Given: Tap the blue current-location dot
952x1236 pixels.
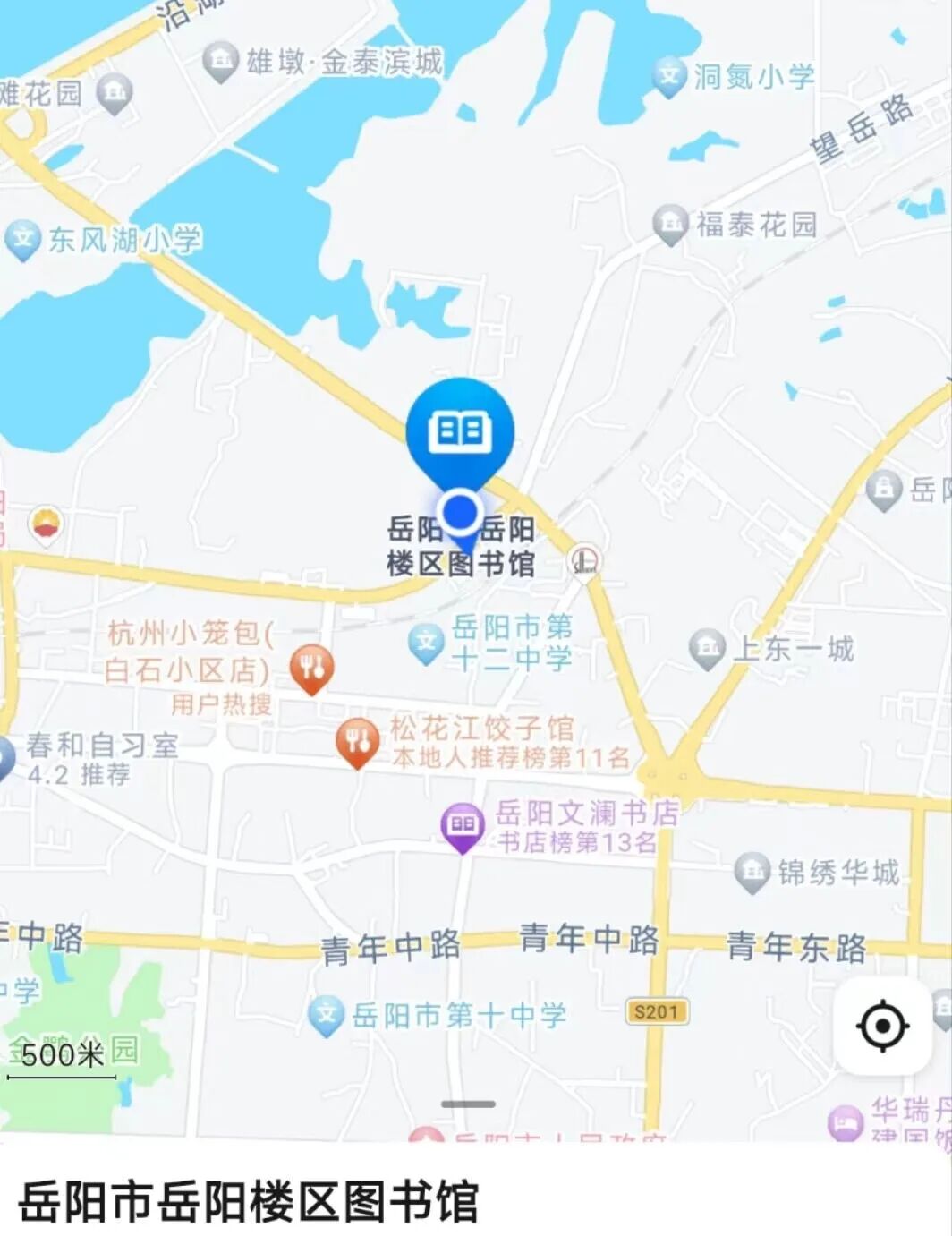Looking at the screenshot, I should (x=462, y=513).
